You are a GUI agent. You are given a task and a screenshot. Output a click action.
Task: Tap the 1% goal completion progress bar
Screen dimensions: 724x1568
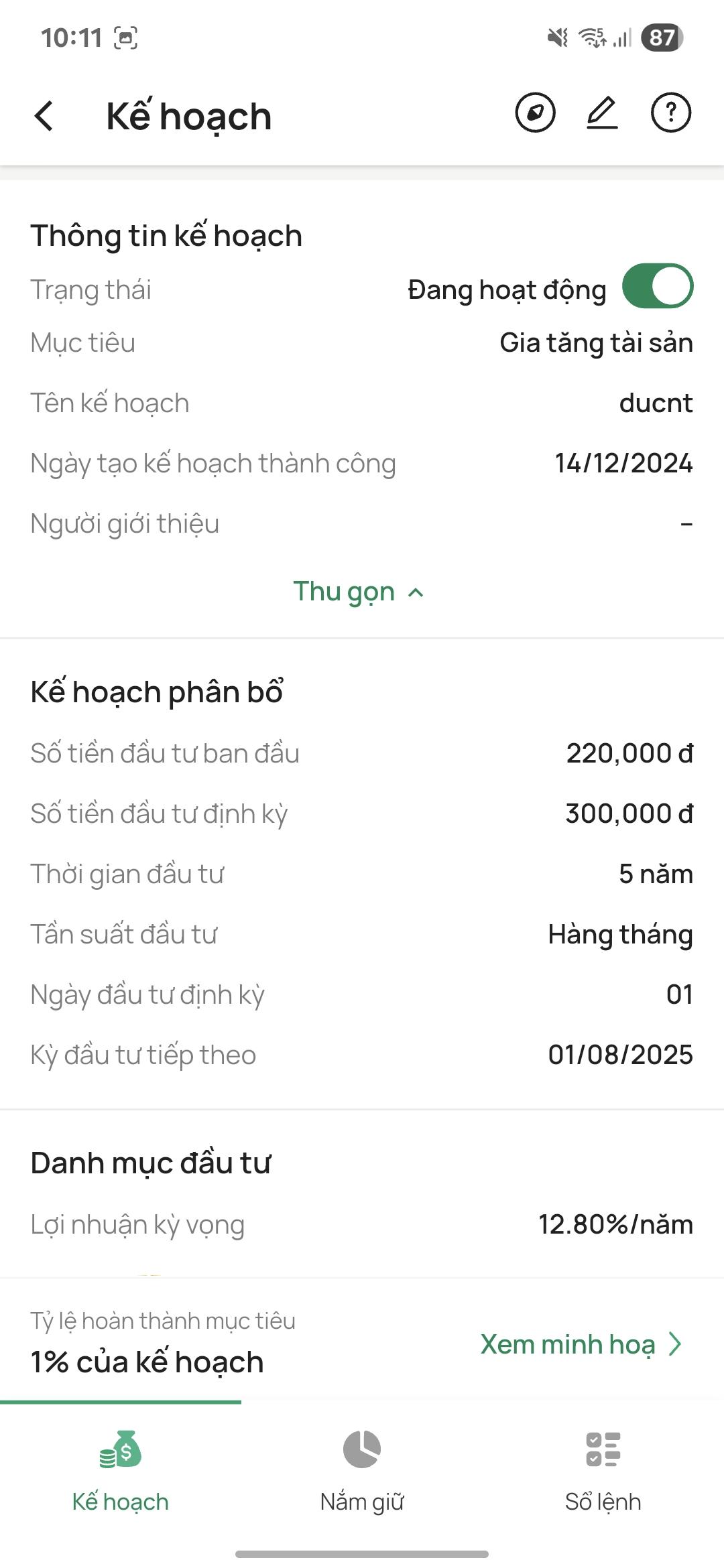(121, 1402)
